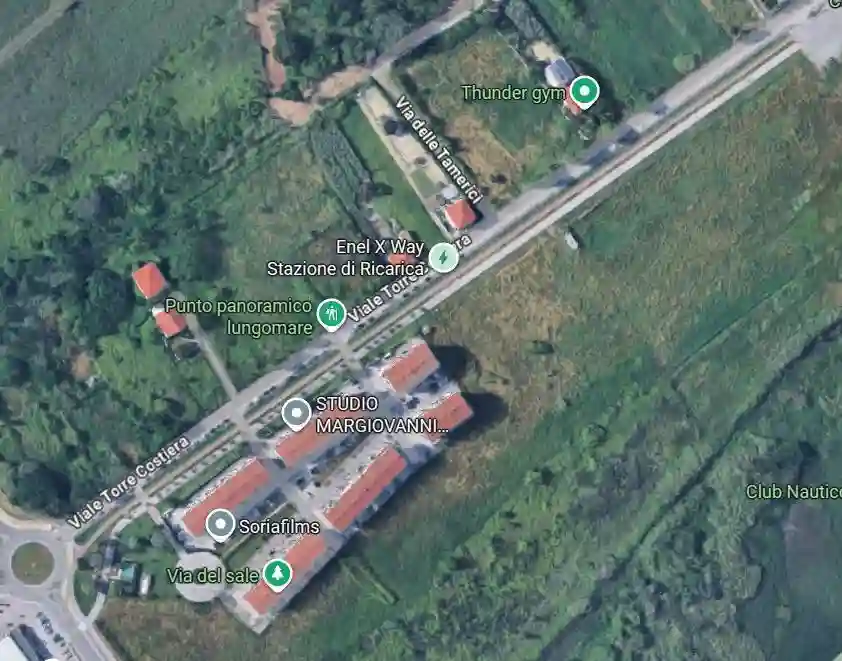Select the Via del sale park pin
The image size is (842, 661).
click(x=277, y=574)
